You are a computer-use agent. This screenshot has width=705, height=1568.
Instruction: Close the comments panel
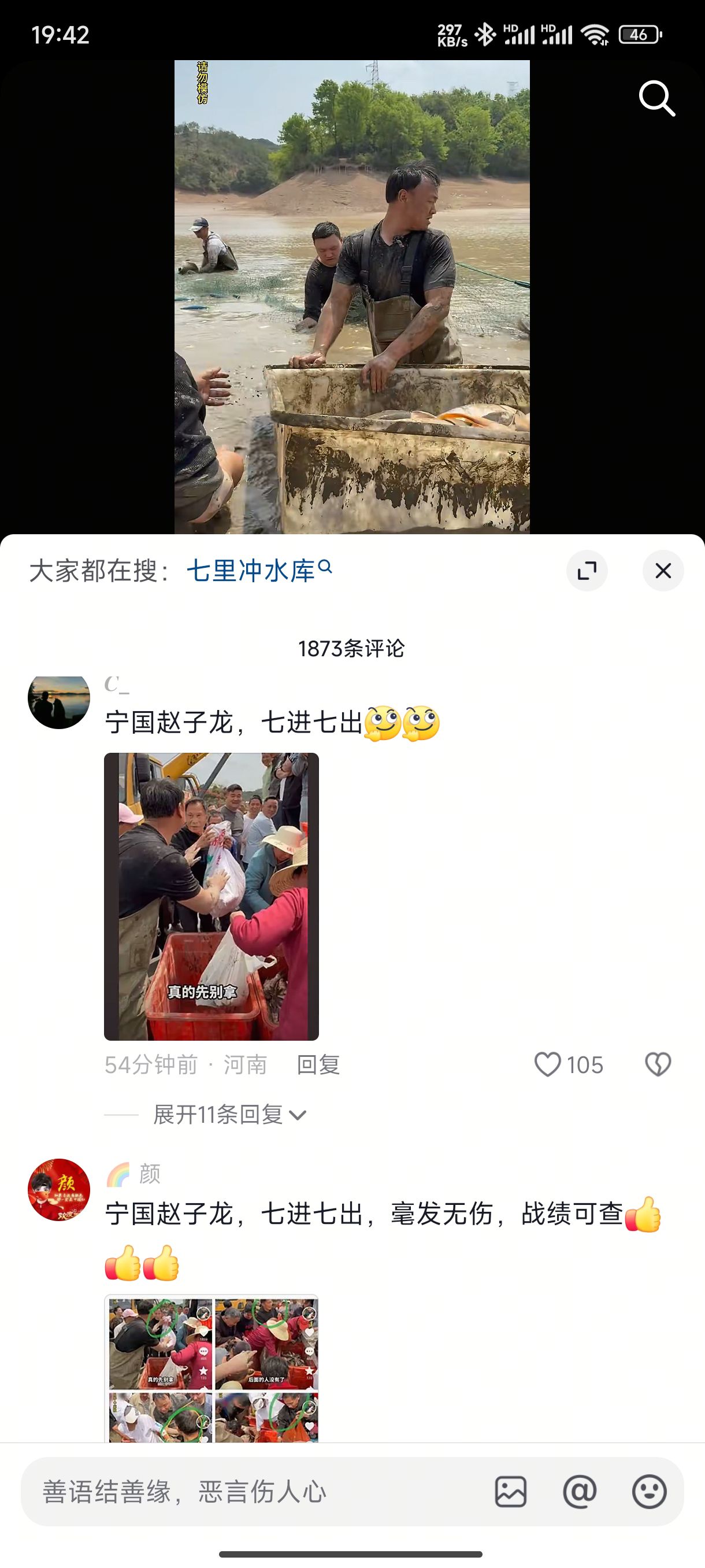point(662,571)
